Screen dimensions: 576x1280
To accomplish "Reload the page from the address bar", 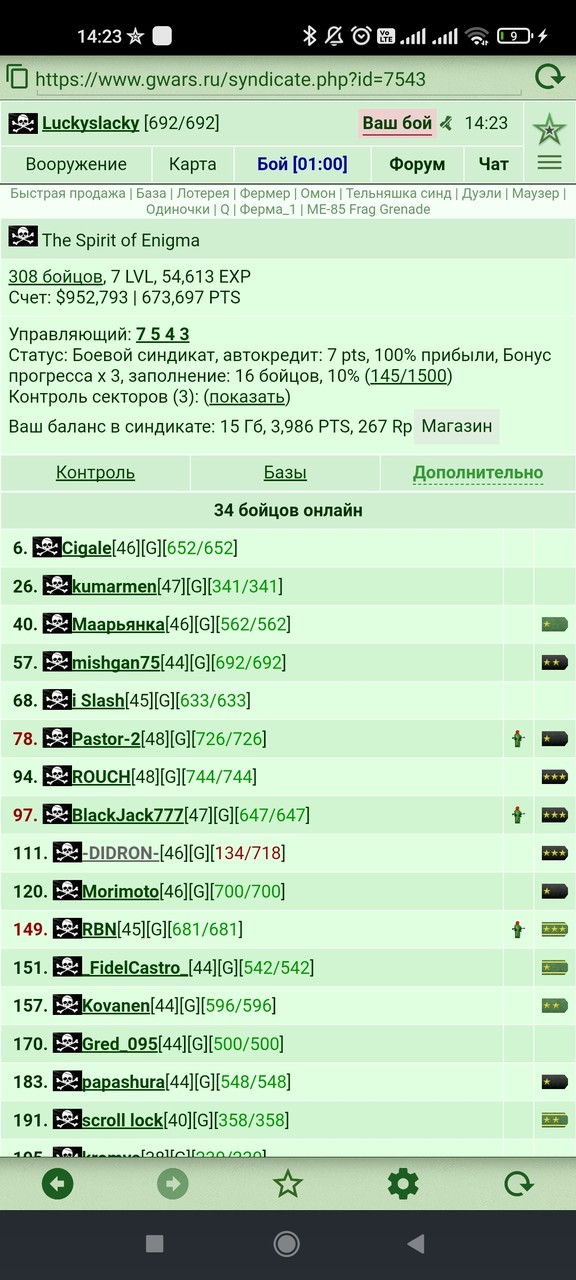I will point(549,77).
